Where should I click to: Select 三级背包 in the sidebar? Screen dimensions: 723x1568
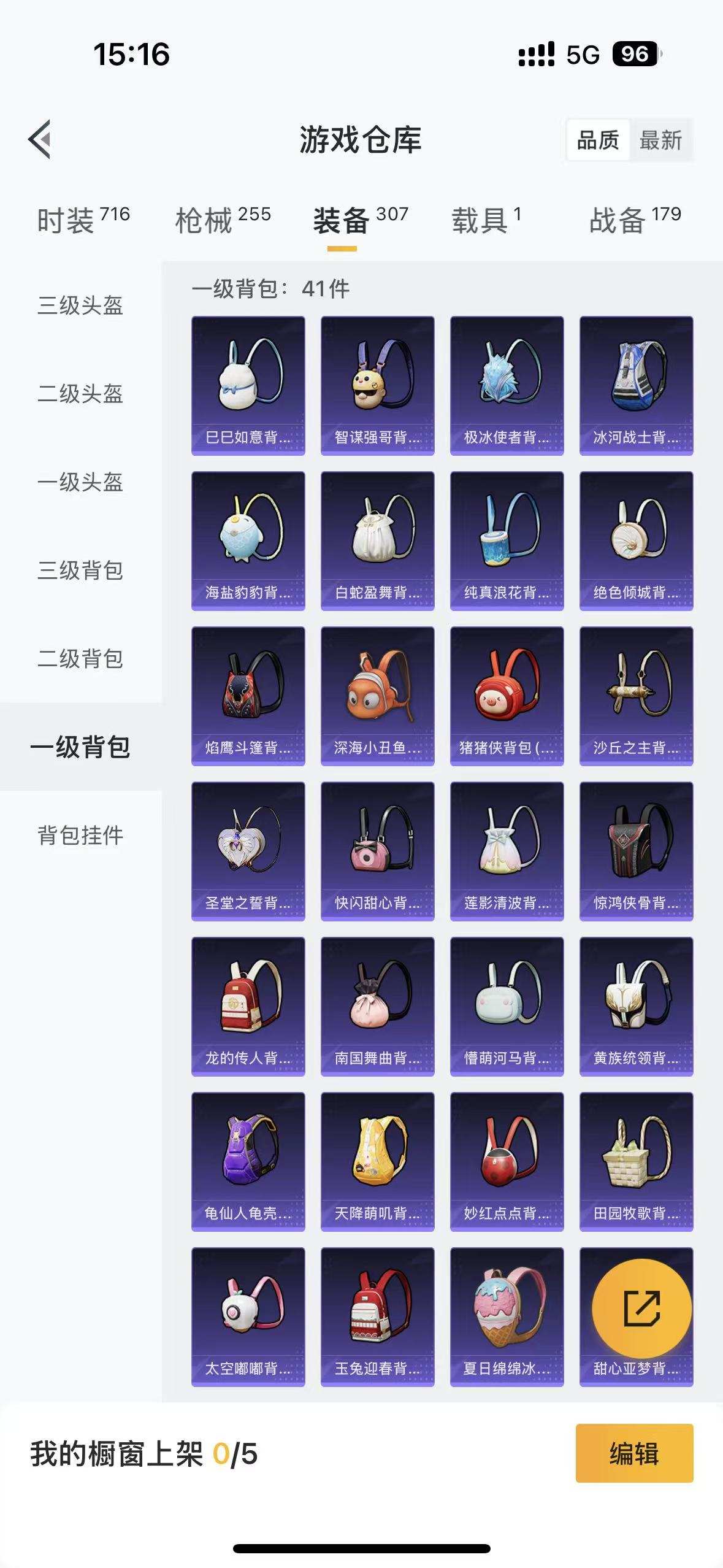coord(80,571)
